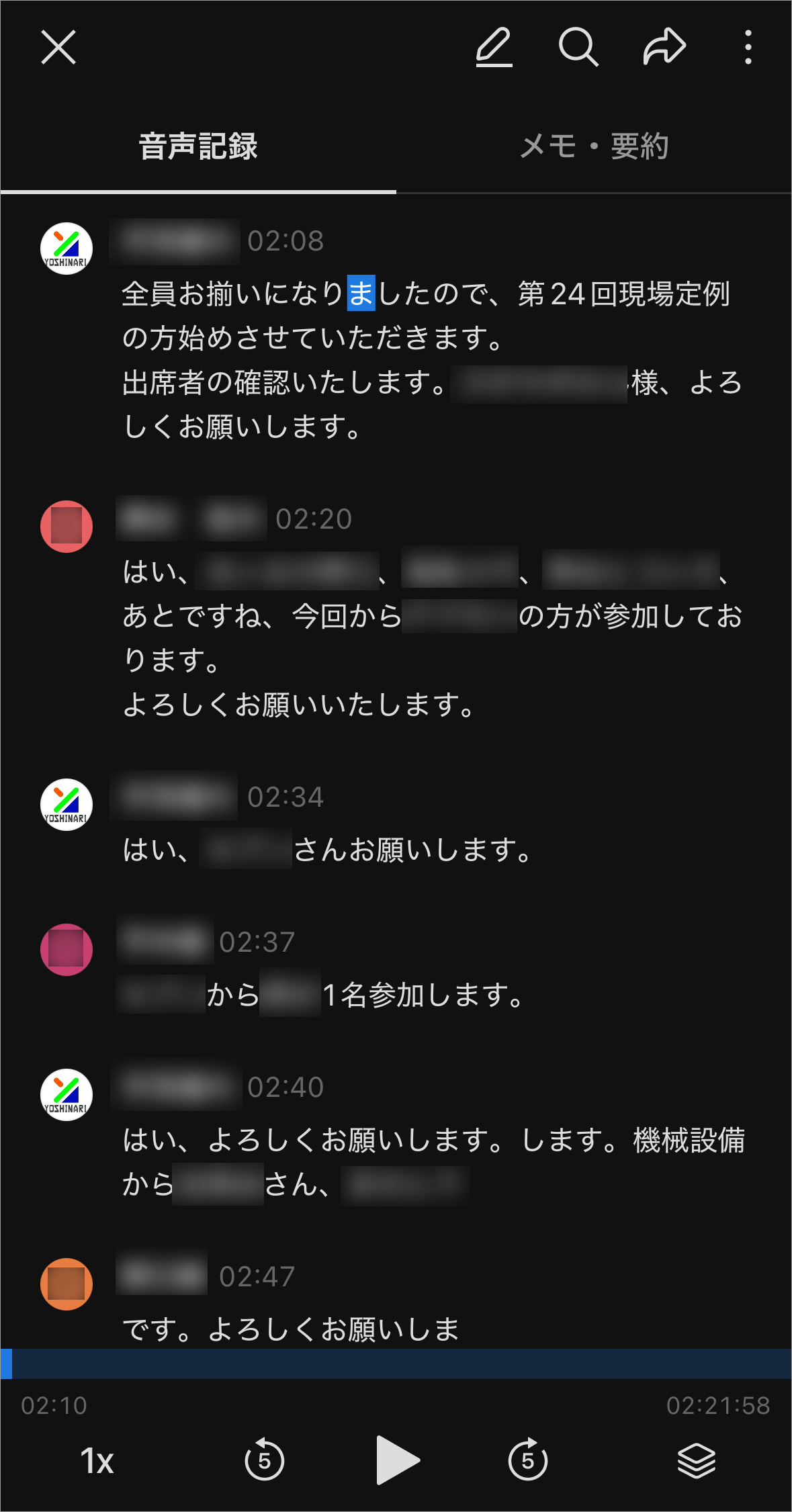This screenshot has width=792, height=1512.
Task: Rewind the audio 5 seconds
Action: point(264,1460)
